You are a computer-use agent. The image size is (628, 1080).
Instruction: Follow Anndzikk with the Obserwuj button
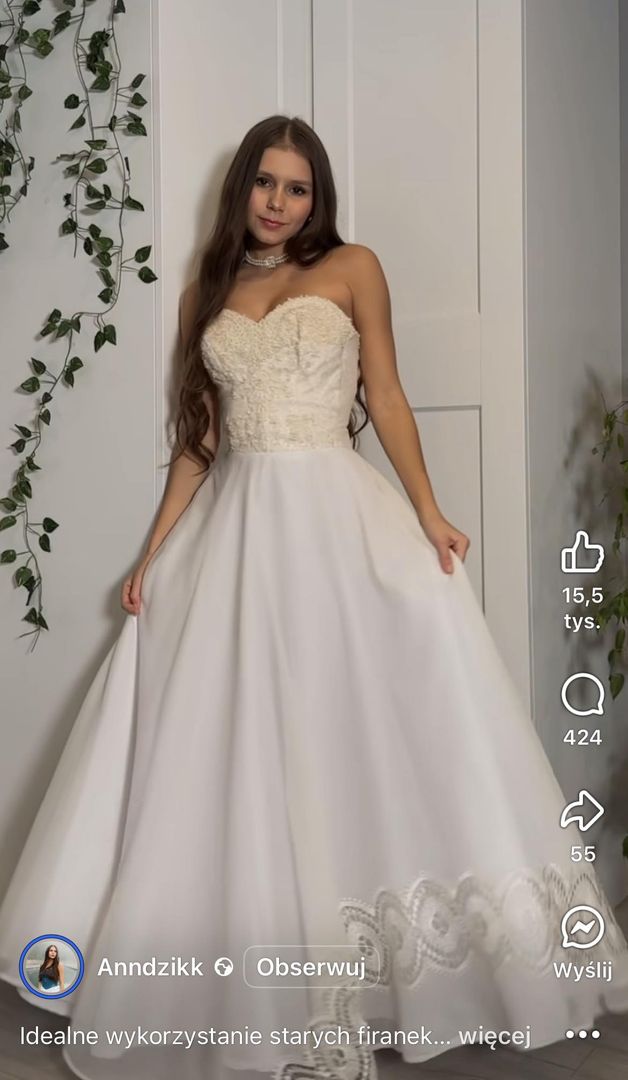311,967
